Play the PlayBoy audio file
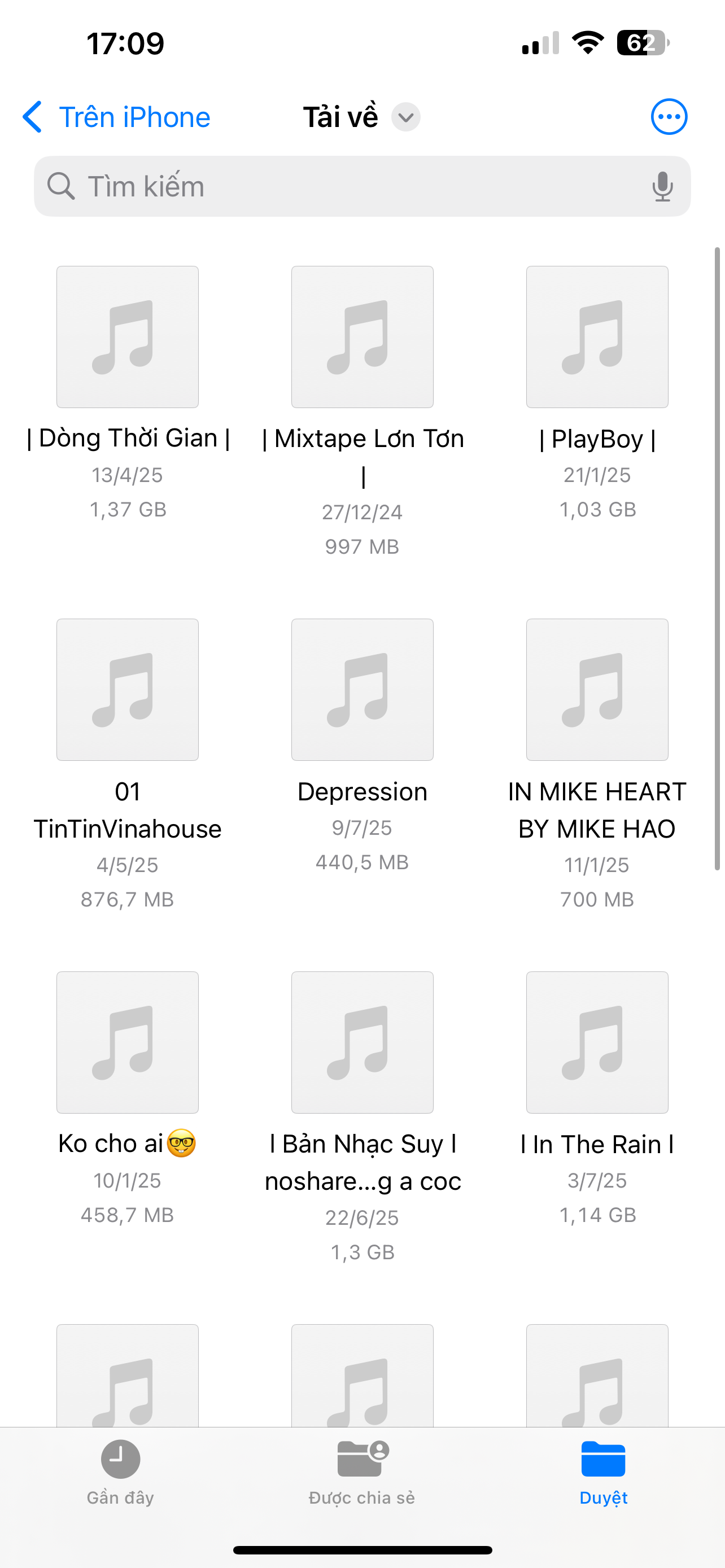725x1568 pixels. coord(597,337)
